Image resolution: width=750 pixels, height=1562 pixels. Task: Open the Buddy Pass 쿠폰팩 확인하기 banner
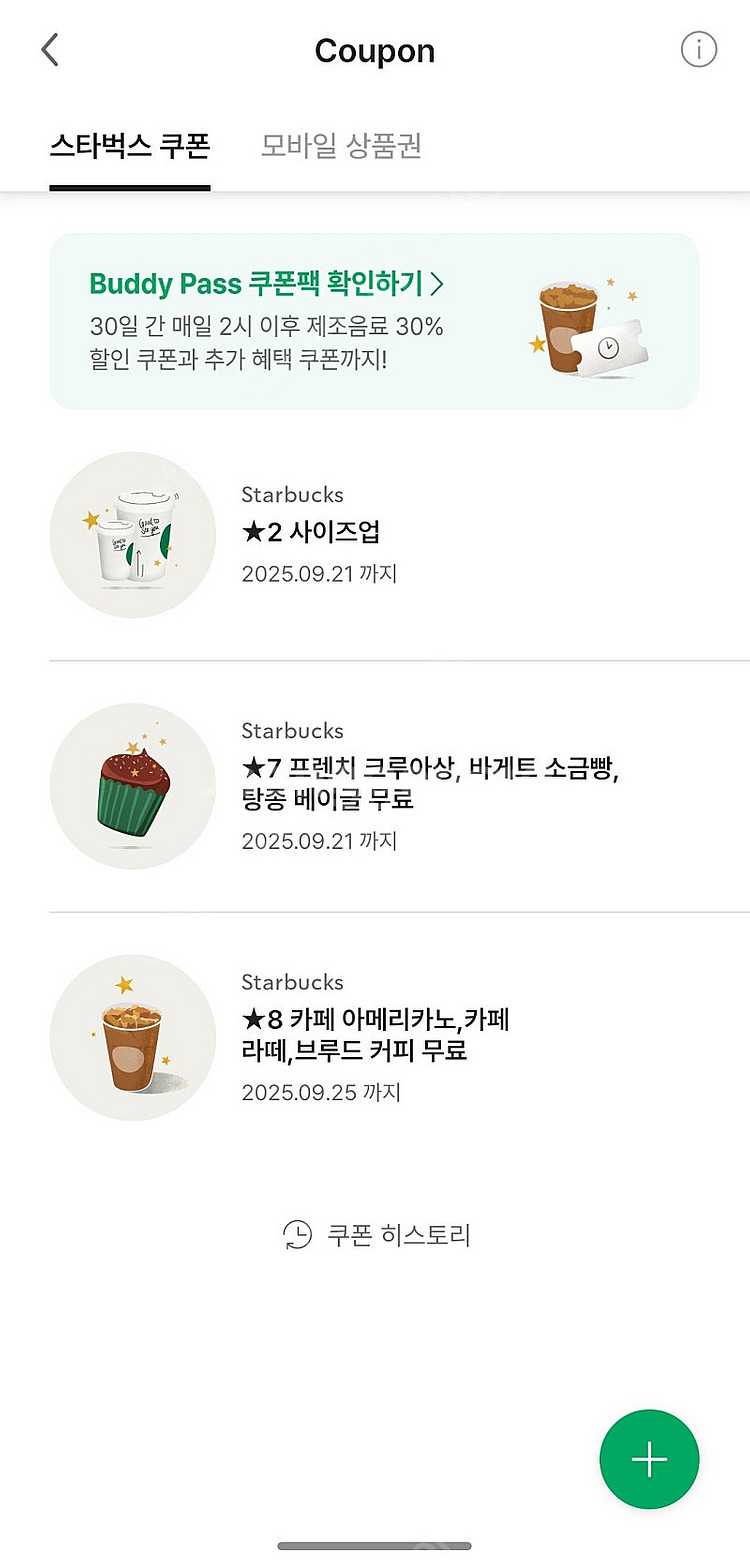click(374, 321)
